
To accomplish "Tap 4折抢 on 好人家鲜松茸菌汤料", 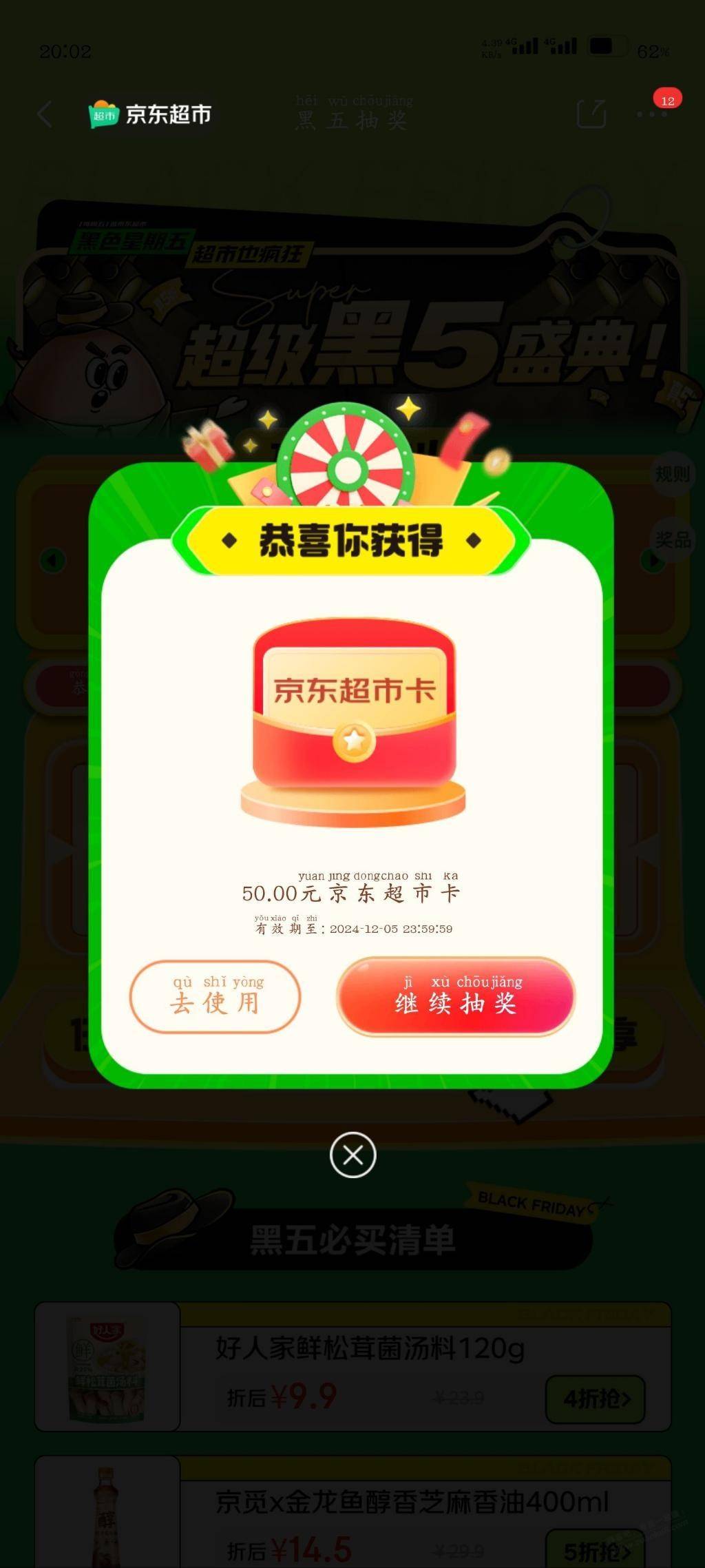I will pos(596,1399).
